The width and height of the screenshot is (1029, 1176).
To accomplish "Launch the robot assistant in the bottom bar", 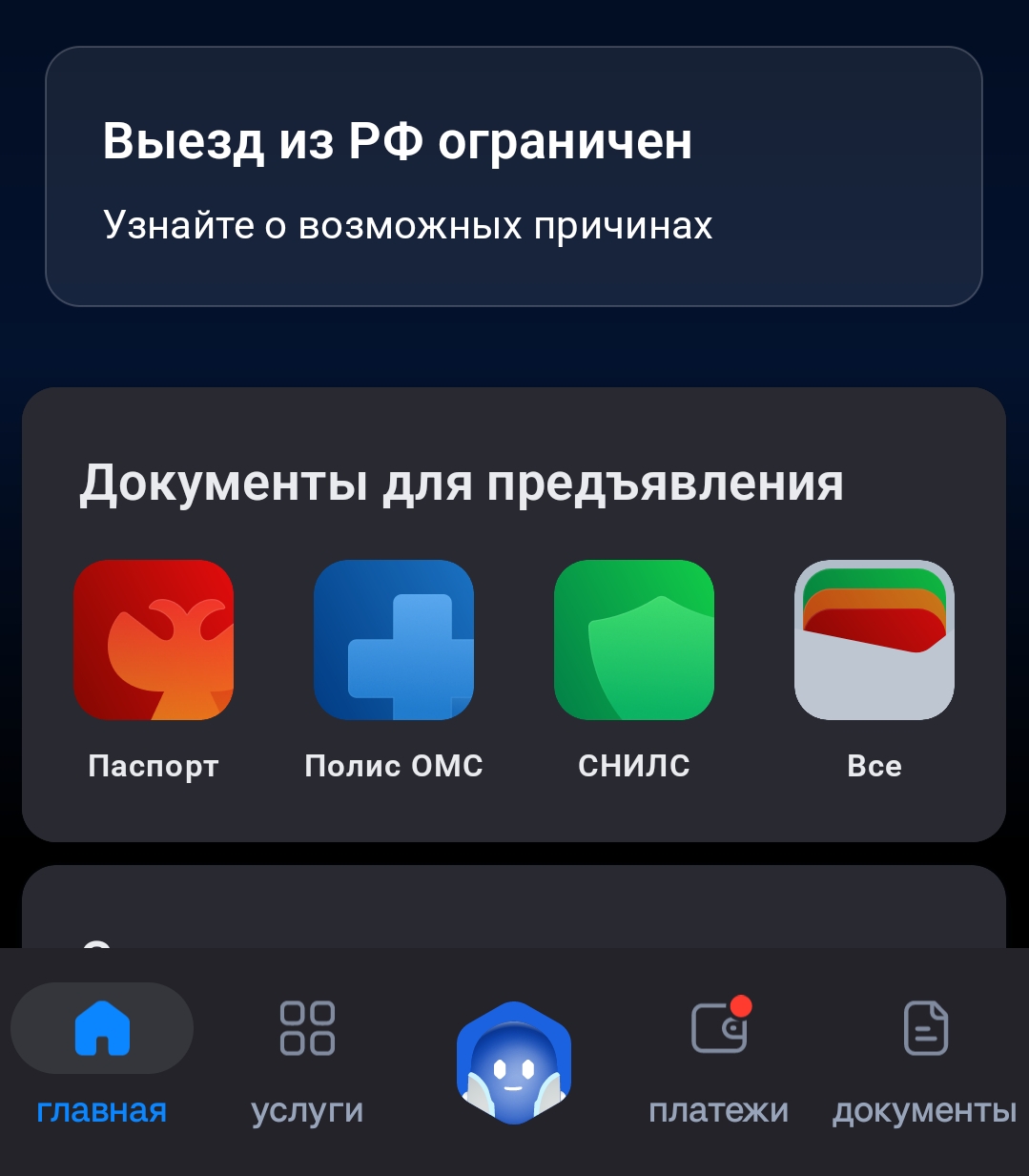I will 514,1063.
